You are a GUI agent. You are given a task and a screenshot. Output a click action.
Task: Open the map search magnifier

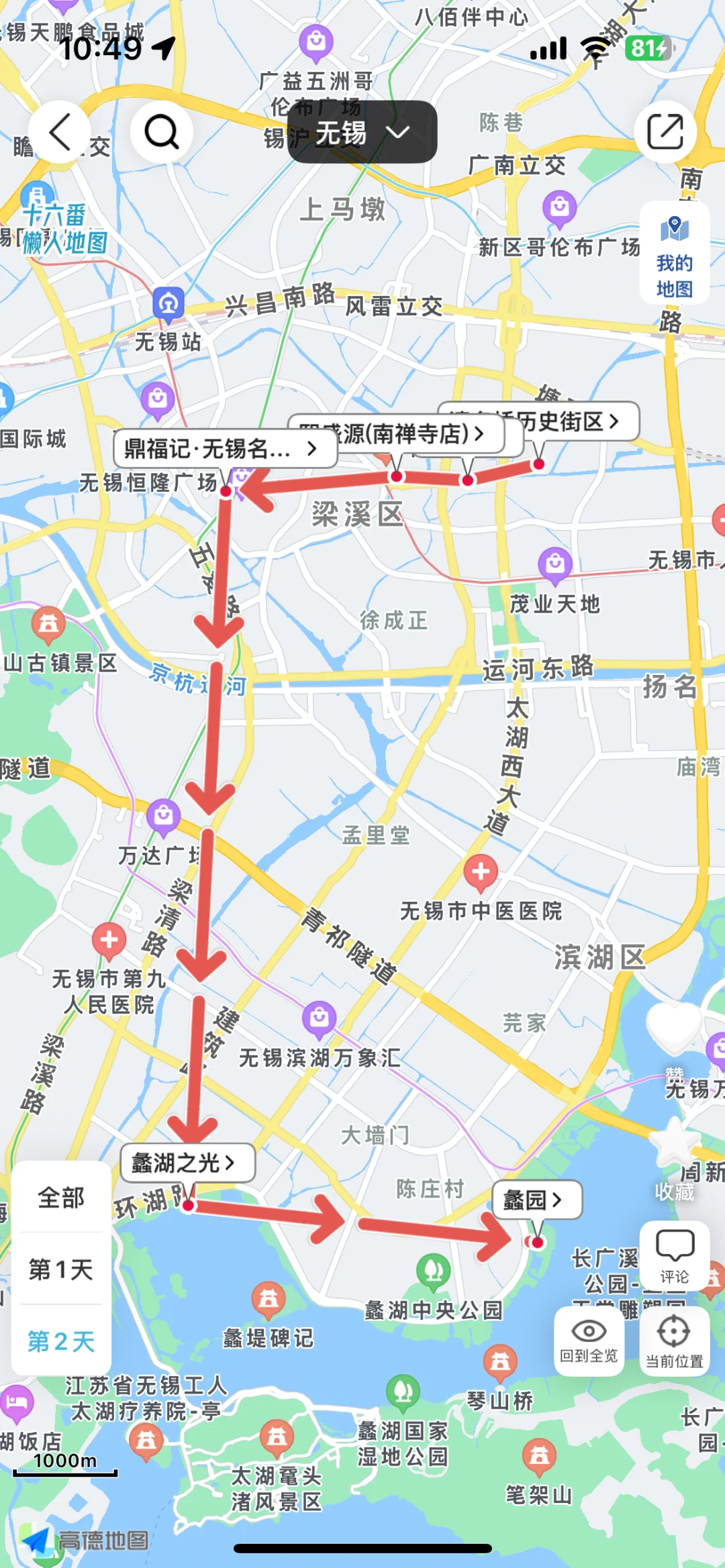[161, 132]
